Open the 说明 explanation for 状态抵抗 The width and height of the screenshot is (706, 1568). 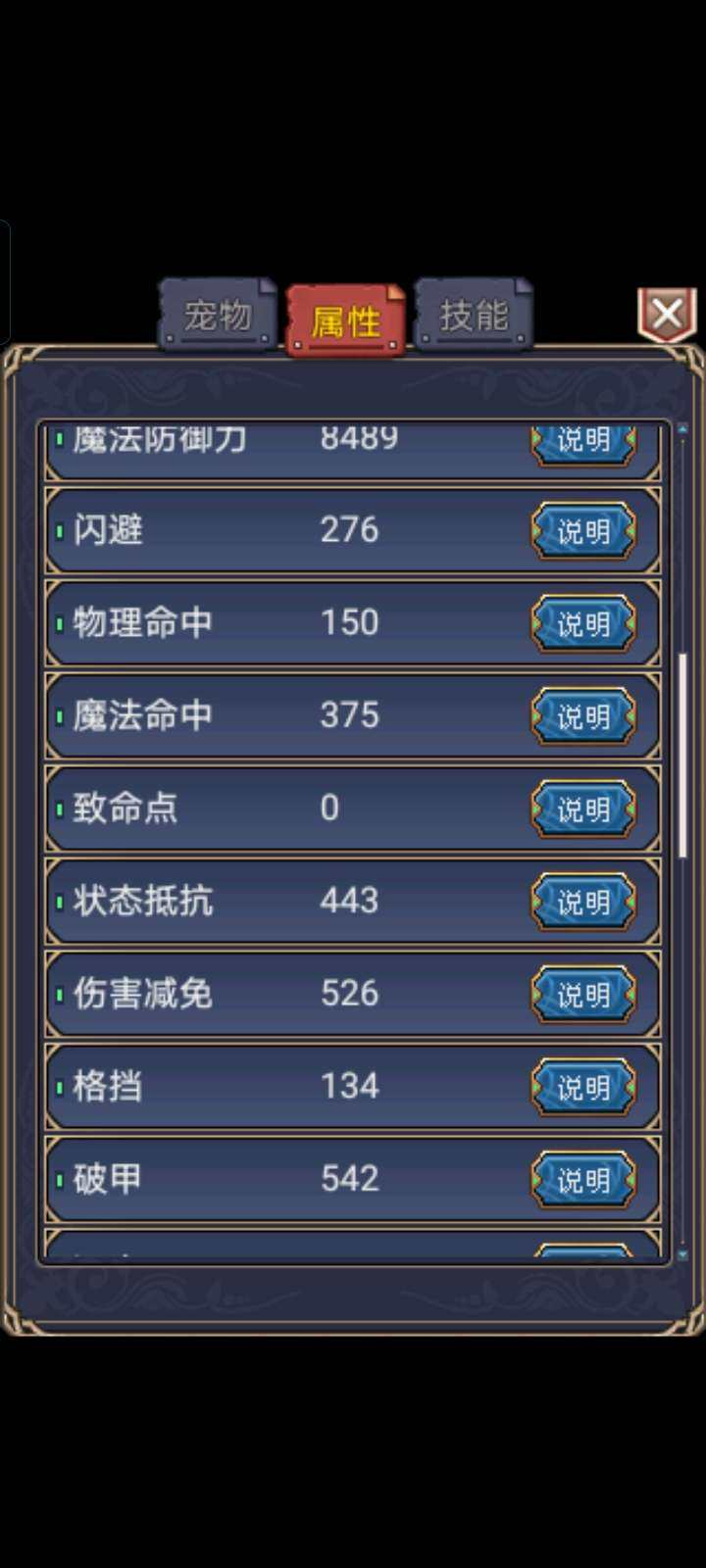(585, 902)
